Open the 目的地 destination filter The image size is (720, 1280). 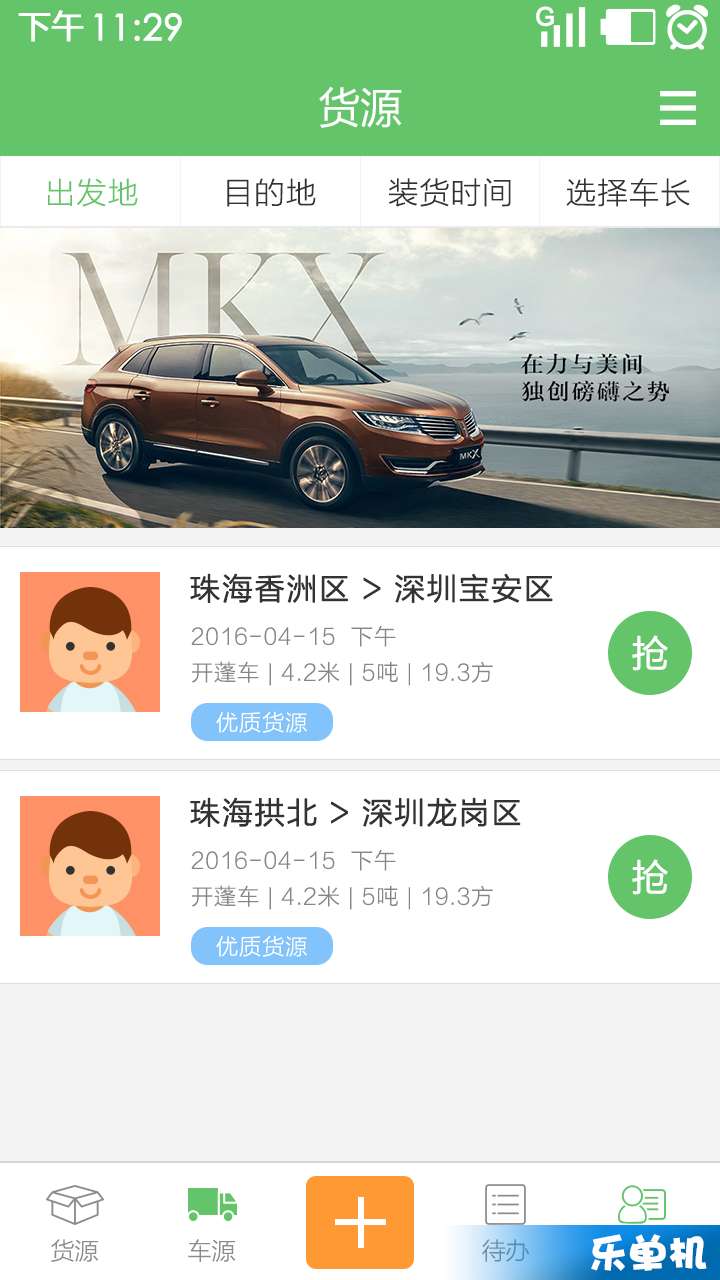tap(270, 192)
